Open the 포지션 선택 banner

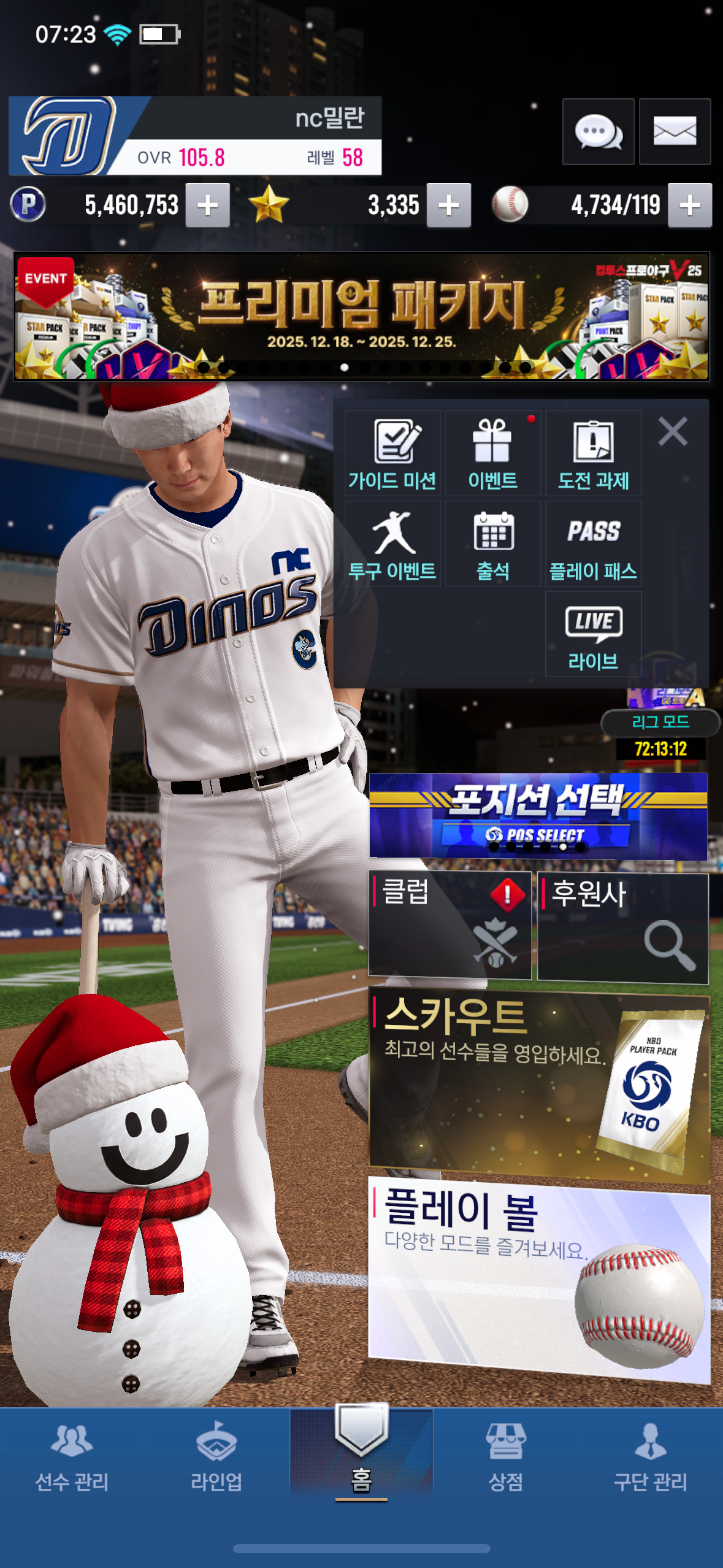[538, 815]
